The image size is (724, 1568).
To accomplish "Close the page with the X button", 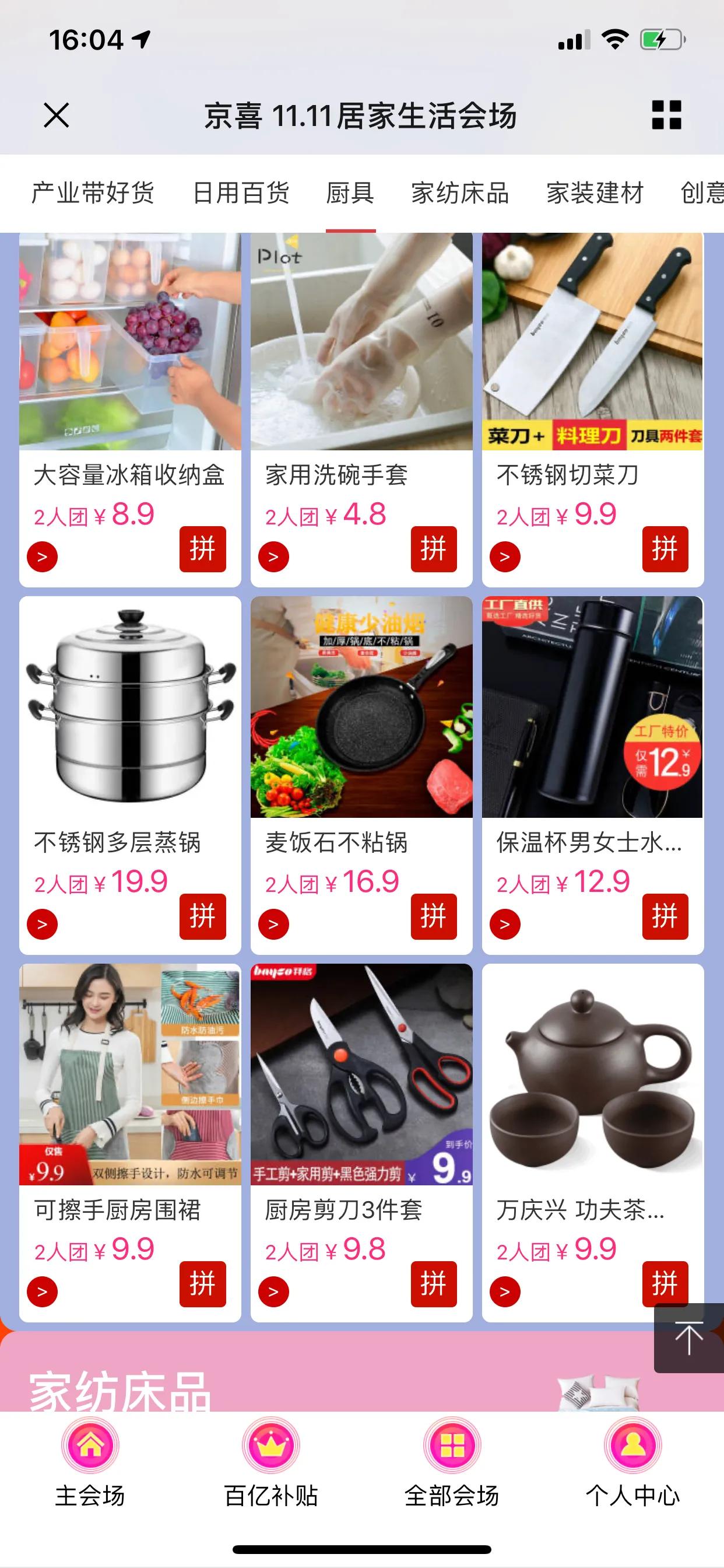I will point(56,117).
